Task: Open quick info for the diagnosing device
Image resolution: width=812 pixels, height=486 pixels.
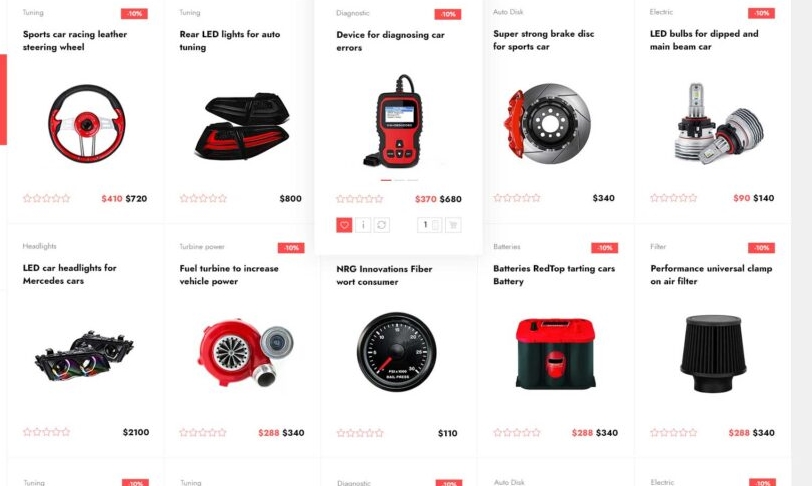Action: pos(363,225)
